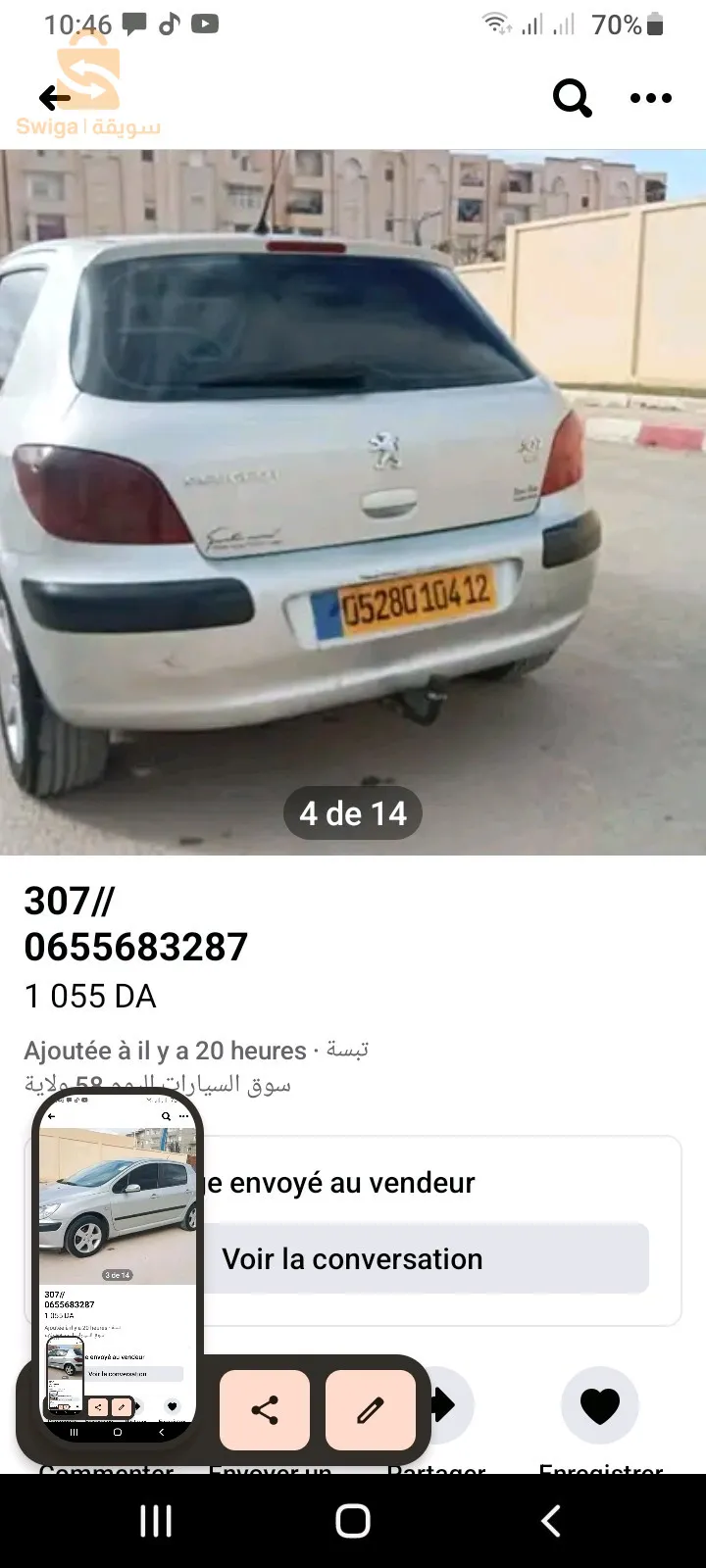Tap the Android back navigation key
The width and height of the screenshot is (706, 1568).
click(550, 1522)
